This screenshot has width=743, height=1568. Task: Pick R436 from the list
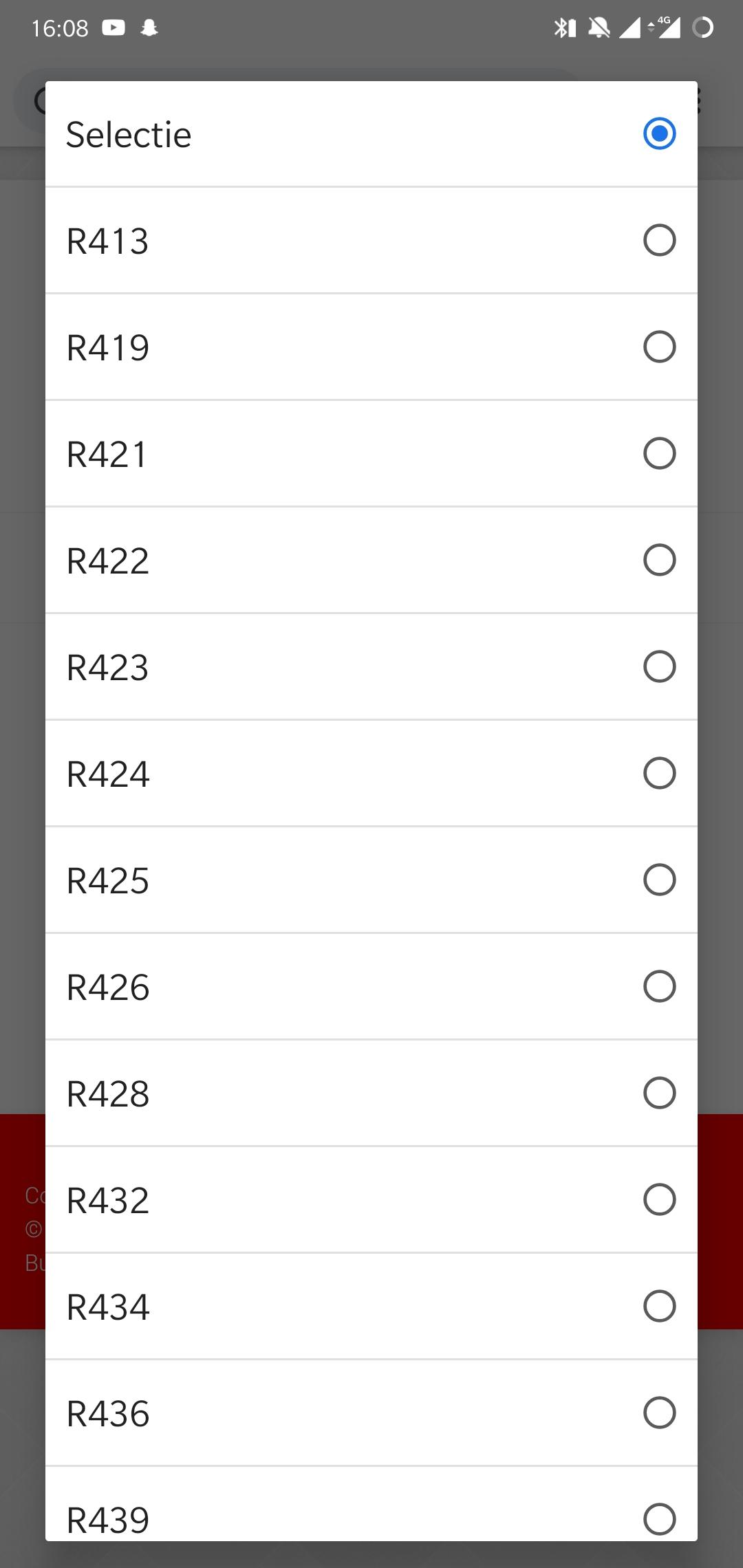pos(371,1413)
